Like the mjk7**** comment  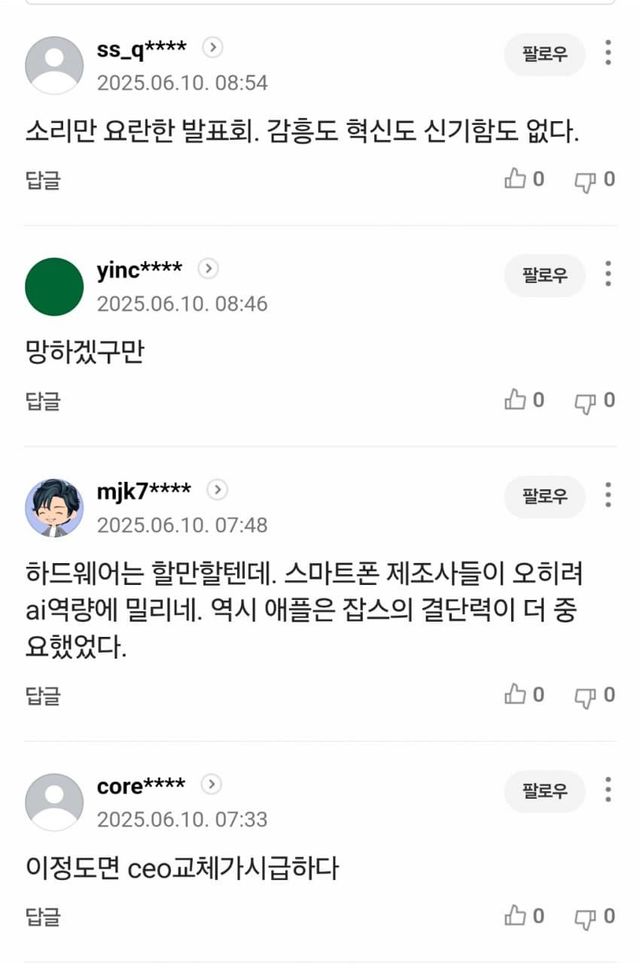pyautogui.click(x=524, y=695)
